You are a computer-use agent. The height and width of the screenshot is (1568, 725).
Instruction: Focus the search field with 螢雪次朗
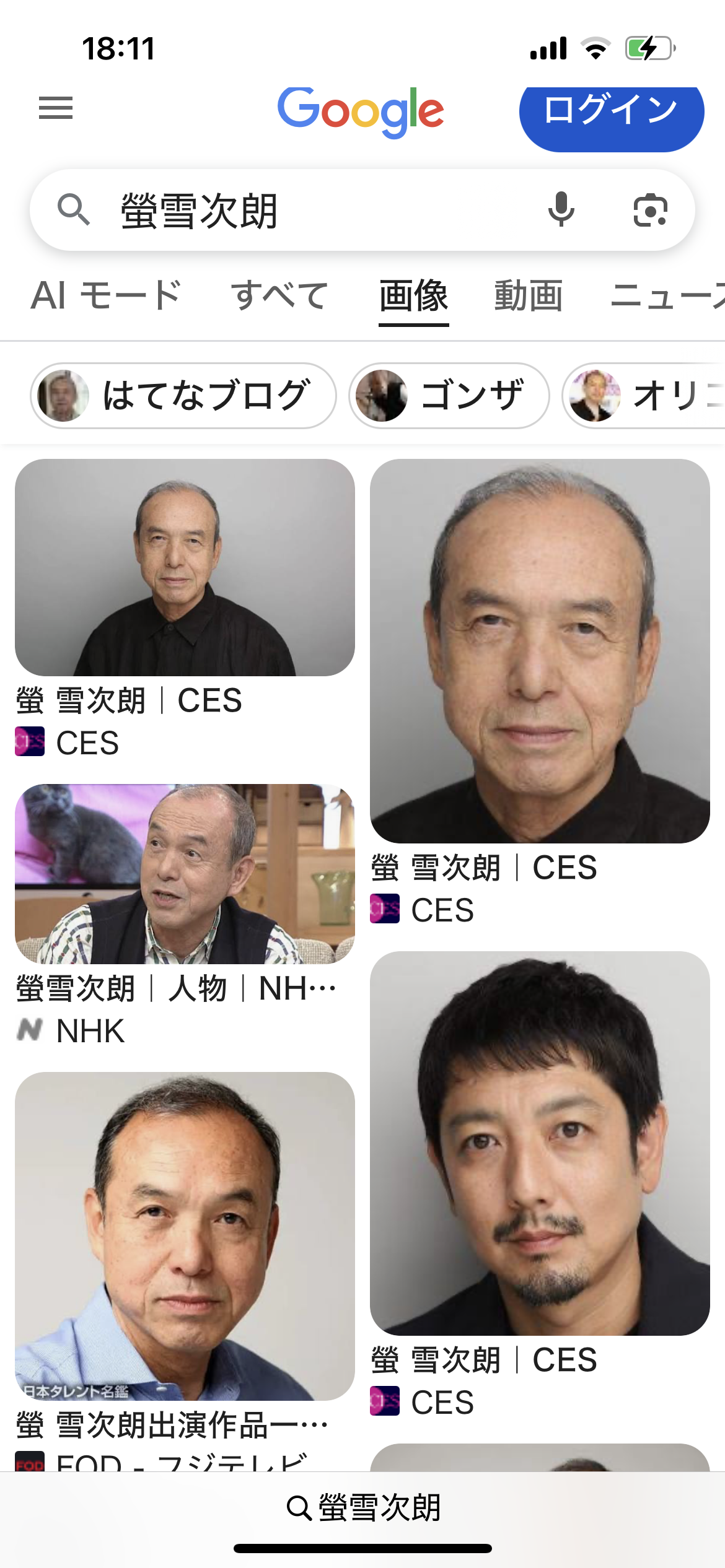pos(310,211)
